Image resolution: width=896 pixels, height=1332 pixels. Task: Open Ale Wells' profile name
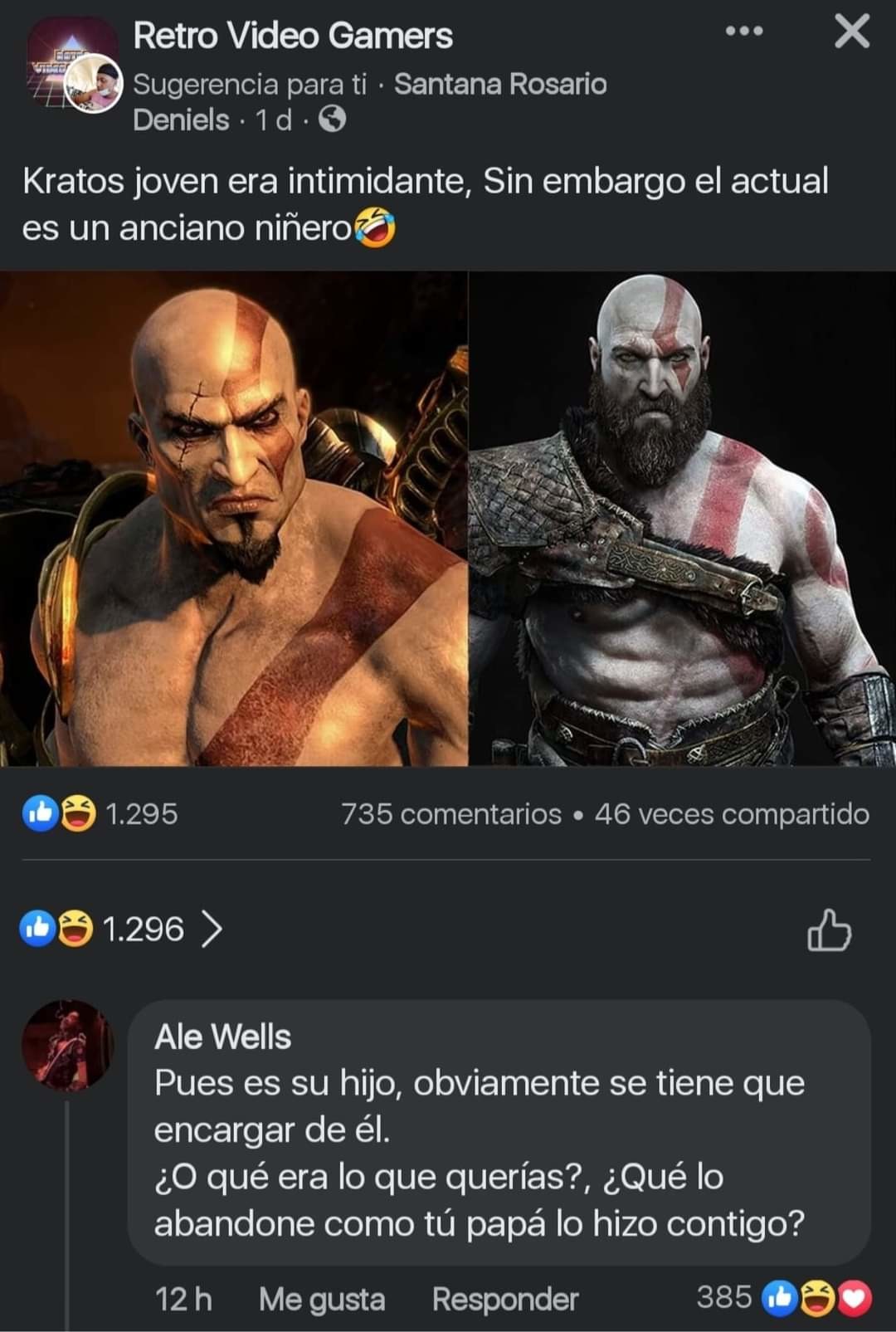tap(222, 1037)
